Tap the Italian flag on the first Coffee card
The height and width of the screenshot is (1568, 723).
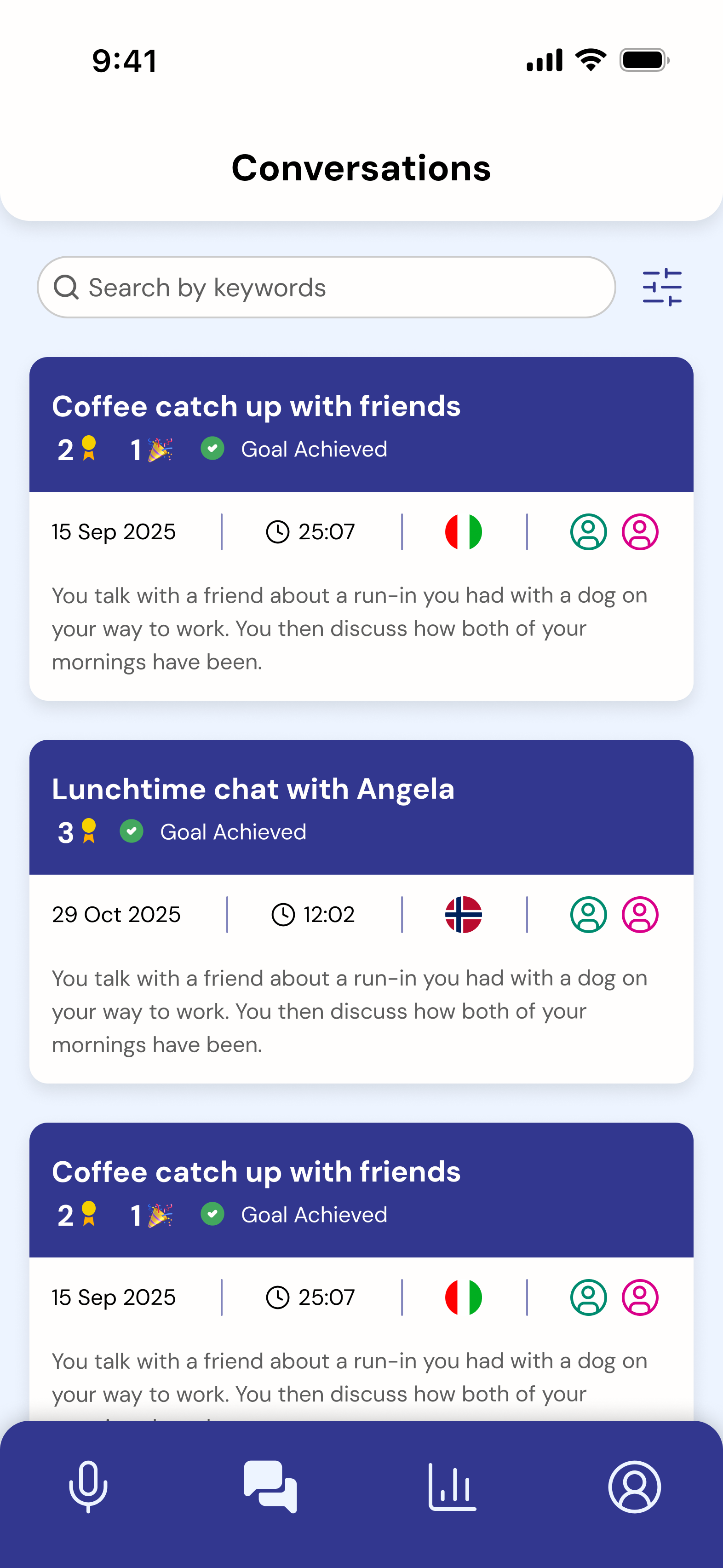464,531
